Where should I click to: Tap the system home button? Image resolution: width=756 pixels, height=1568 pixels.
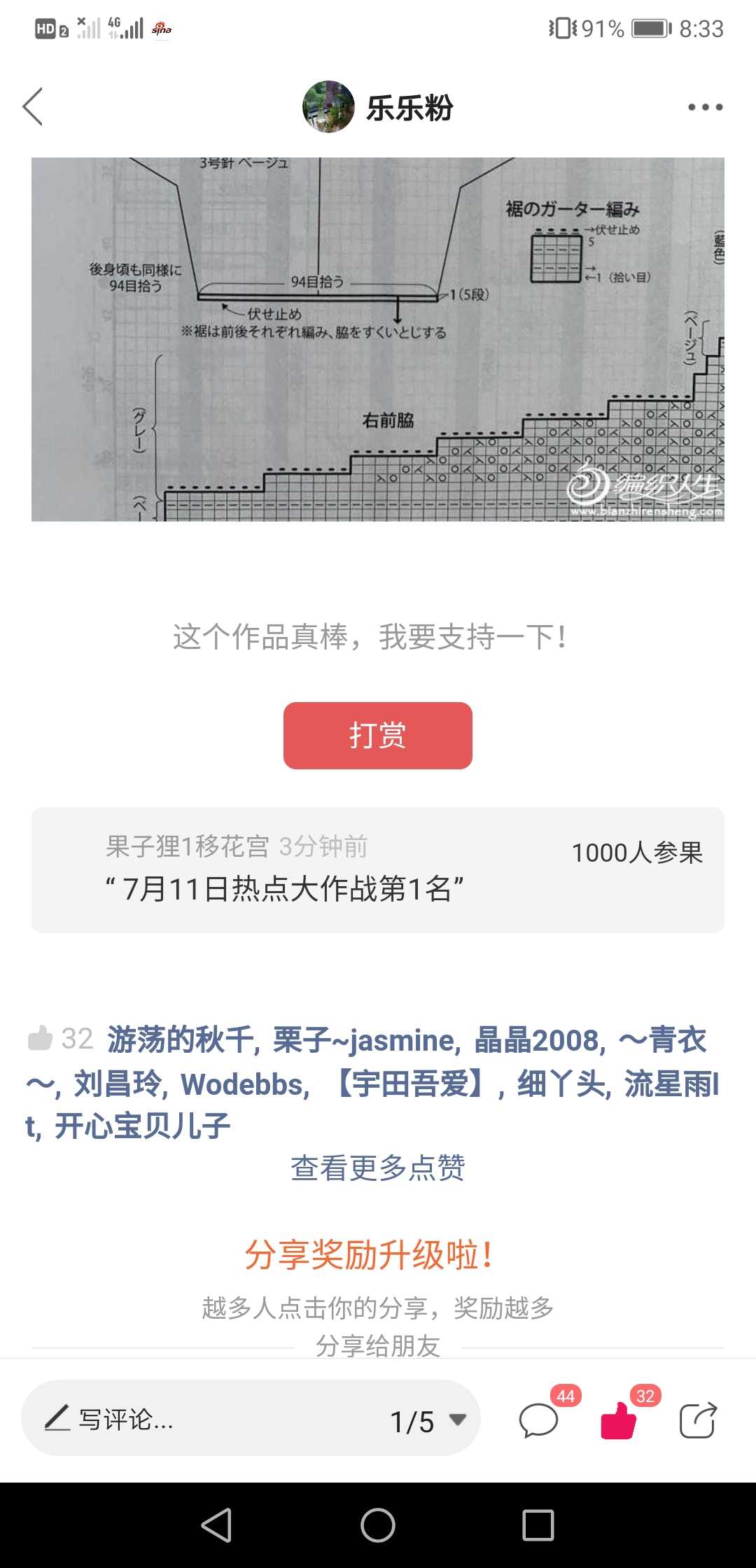point(378,1525)
